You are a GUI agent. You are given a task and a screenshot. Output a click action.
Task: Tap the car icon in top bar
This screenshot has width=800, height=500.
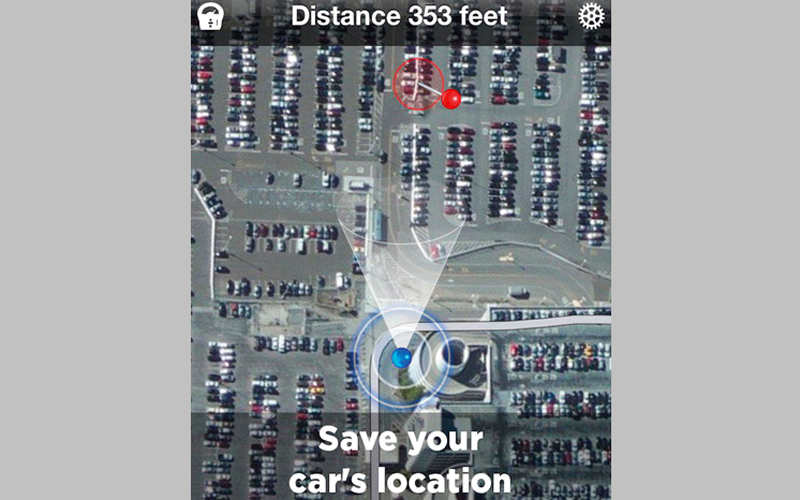click(x=210, y=16)
